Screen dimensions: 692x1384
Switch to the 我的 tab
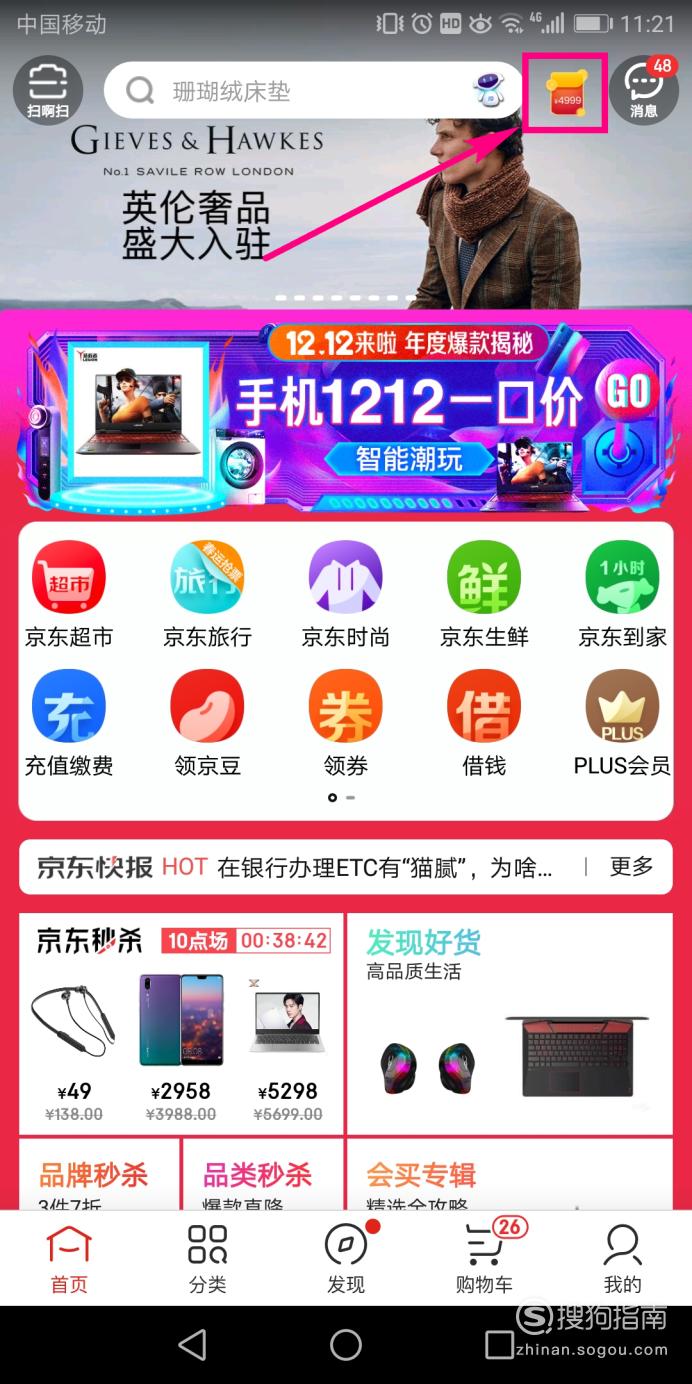pos(622,1259)
